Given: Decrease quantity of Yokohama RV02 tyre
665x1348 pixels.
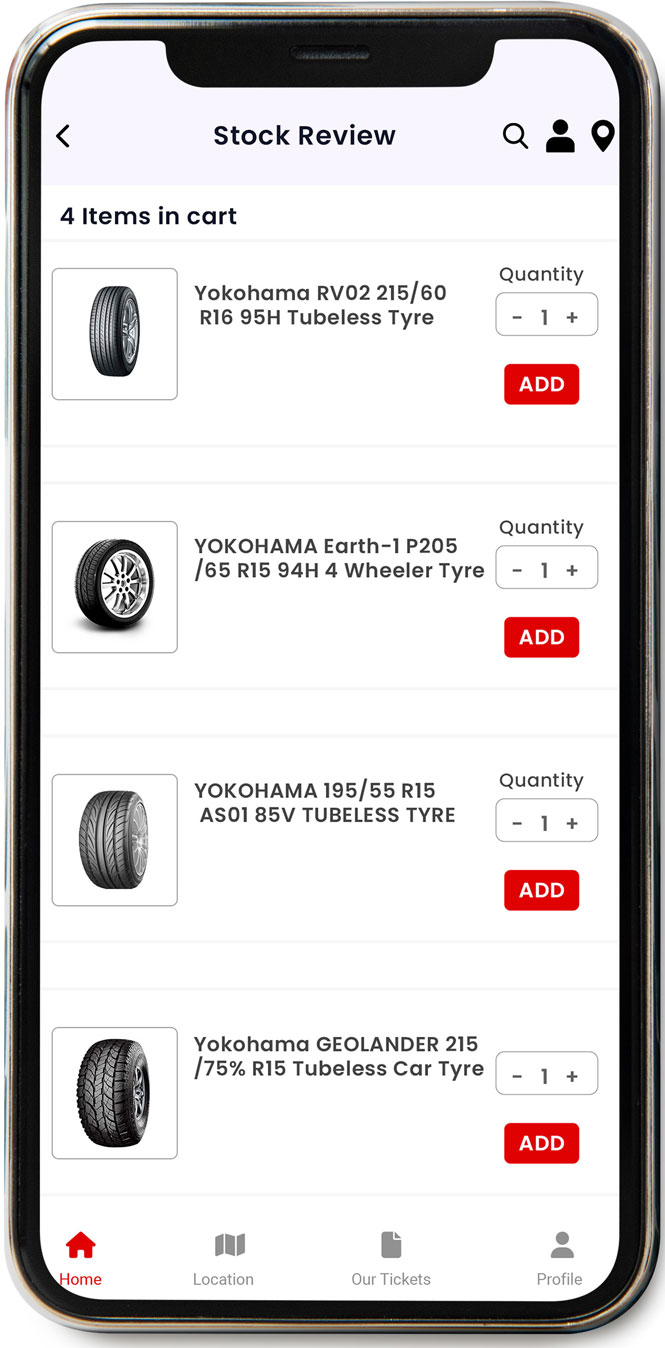Looking at the screenshot, I should [517, 318].
